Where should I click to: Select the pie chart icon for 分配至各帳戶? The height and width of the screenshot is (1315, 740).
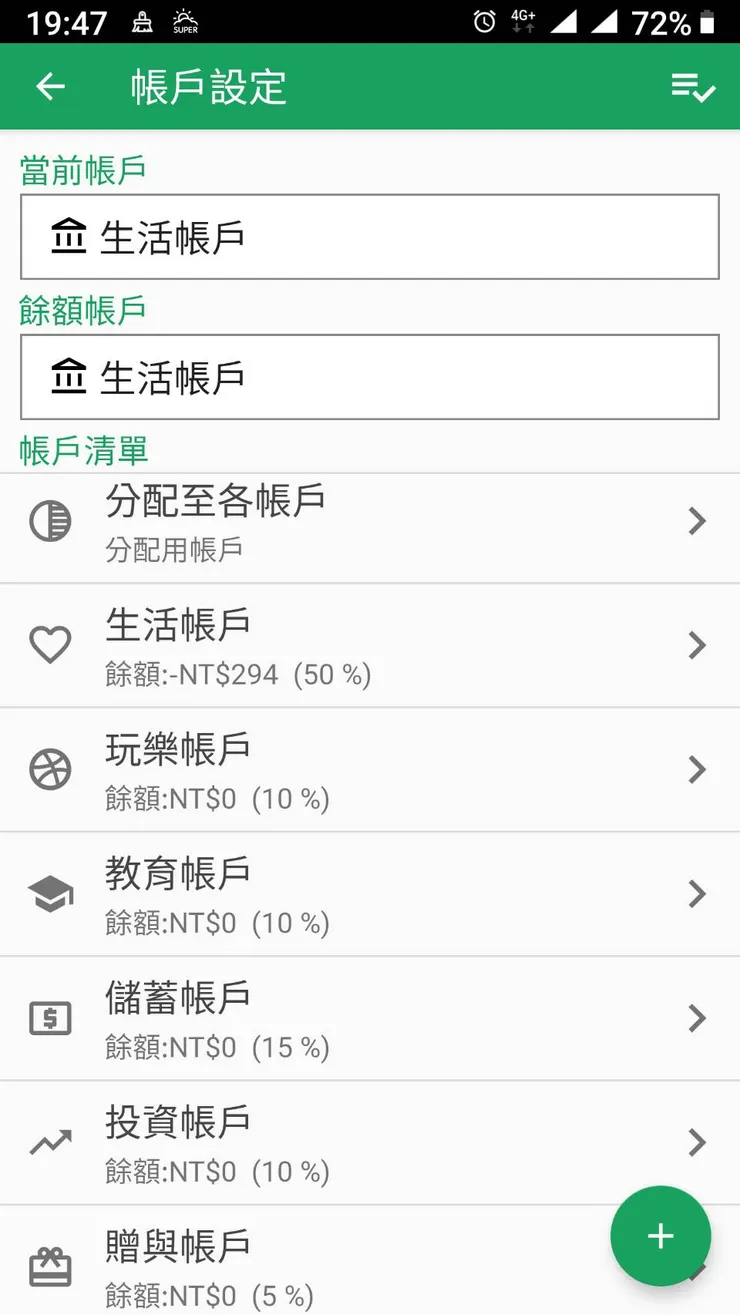[x=51, y=520]
